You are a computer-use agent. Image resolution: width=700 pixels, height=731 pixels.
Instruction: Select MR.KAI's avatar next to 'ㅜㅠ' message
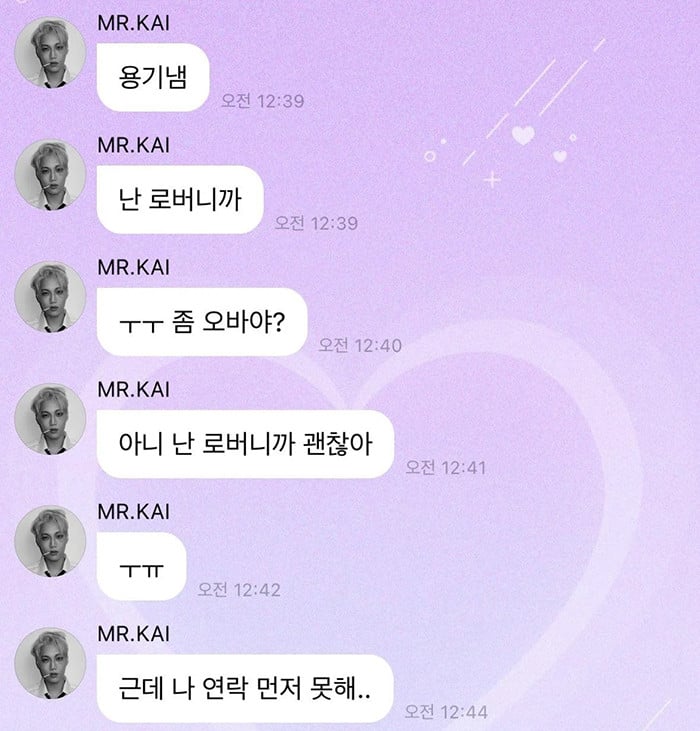pyautogui.click(x=49, y=541)
